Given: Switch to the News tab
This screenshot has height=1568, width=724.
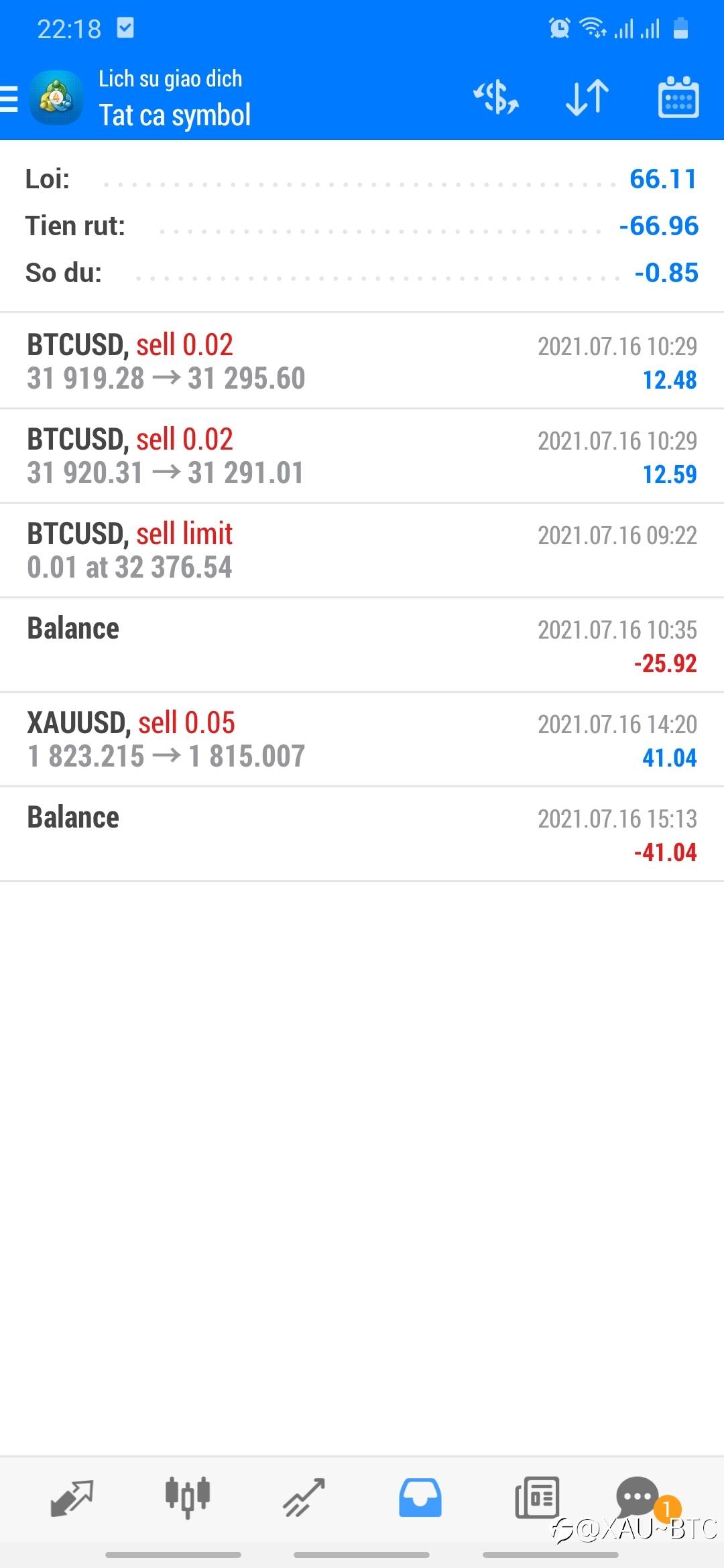Looking at the screenshot, I should tap(537, 1498).
